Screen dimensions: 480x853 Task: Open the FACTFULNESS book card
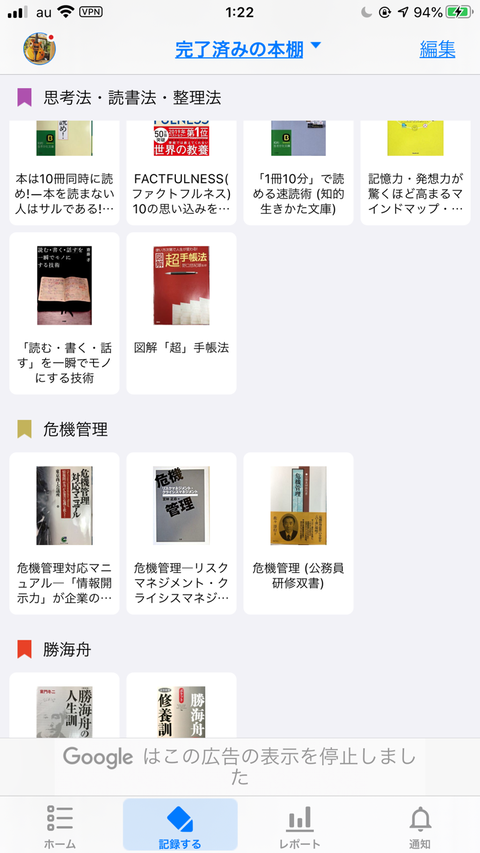[181, 172]
